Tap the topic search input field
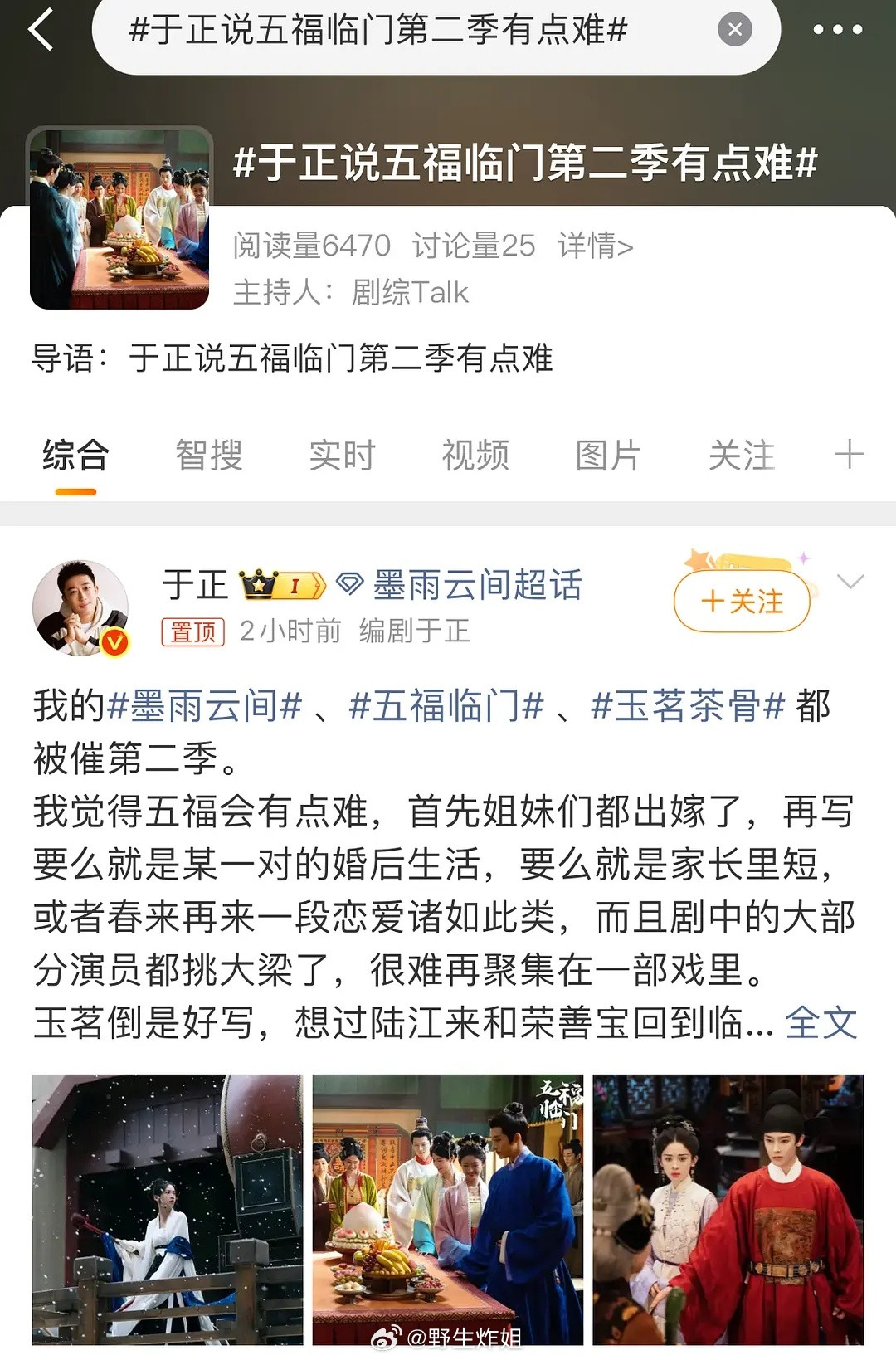Screen dimensions: 896x1360 (x=373, y=27)
